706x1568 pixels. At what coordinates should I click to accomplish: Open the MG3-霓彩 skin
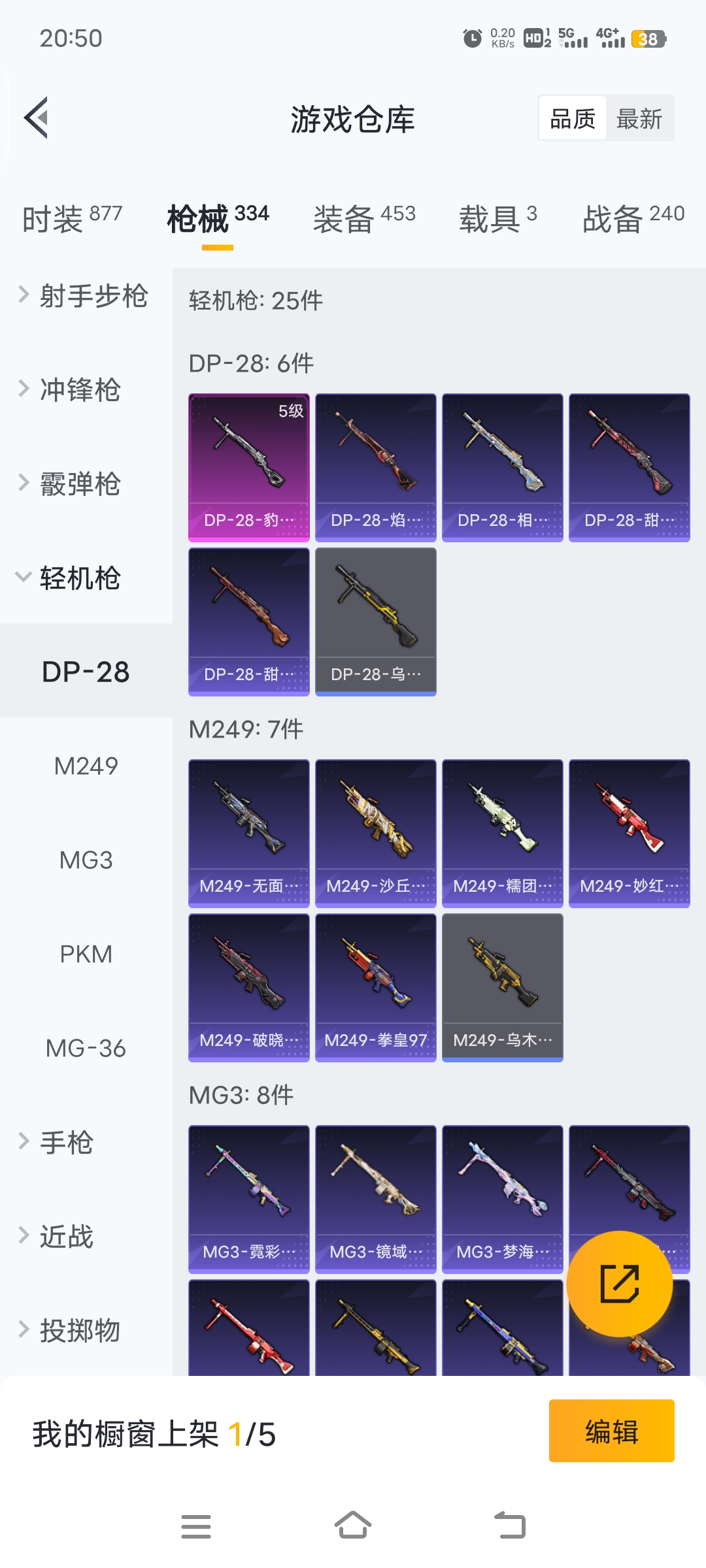(x=248, y=1199)
